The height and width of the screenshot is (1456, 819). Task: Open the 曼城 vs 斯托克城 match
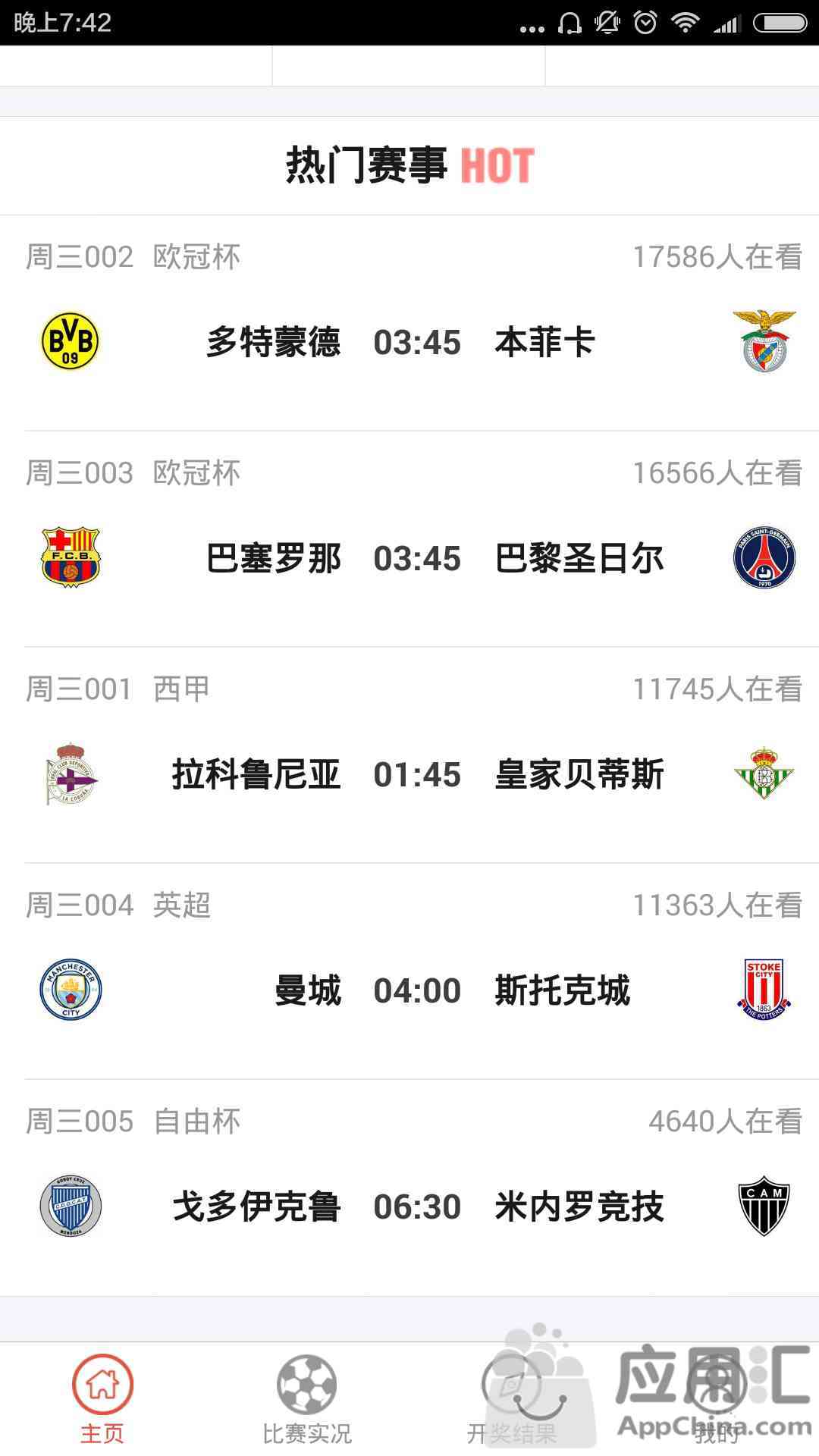pos(409,971)
